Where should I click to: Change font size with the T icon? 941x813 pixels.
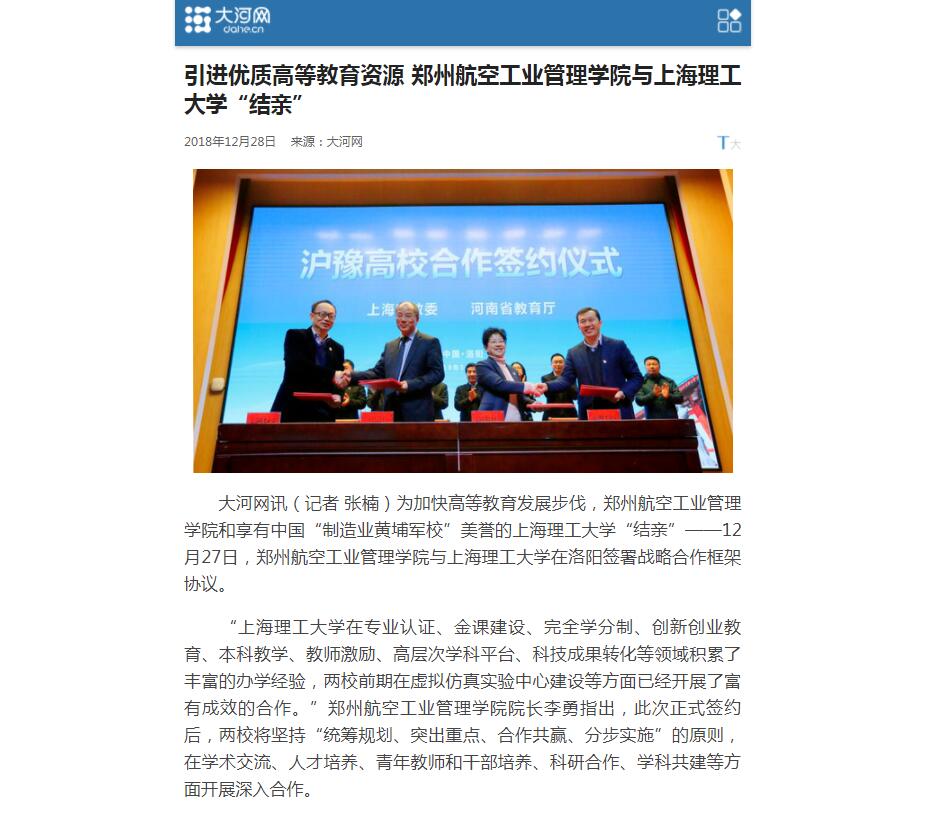click(727, 143)
